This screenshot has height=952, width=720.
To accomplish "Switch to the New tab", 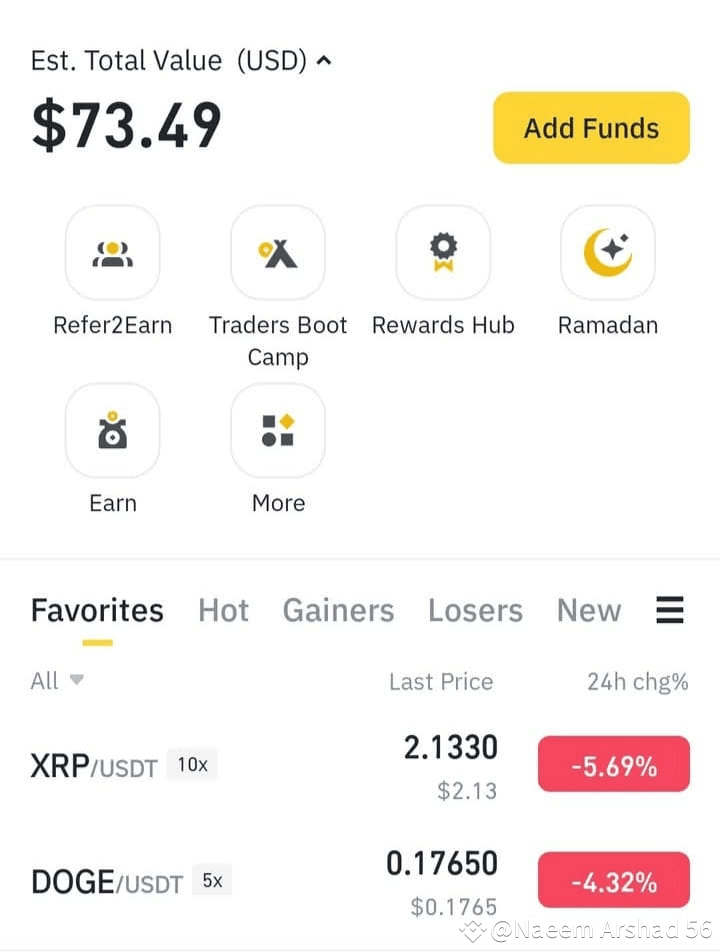I will tap(589, 610).
